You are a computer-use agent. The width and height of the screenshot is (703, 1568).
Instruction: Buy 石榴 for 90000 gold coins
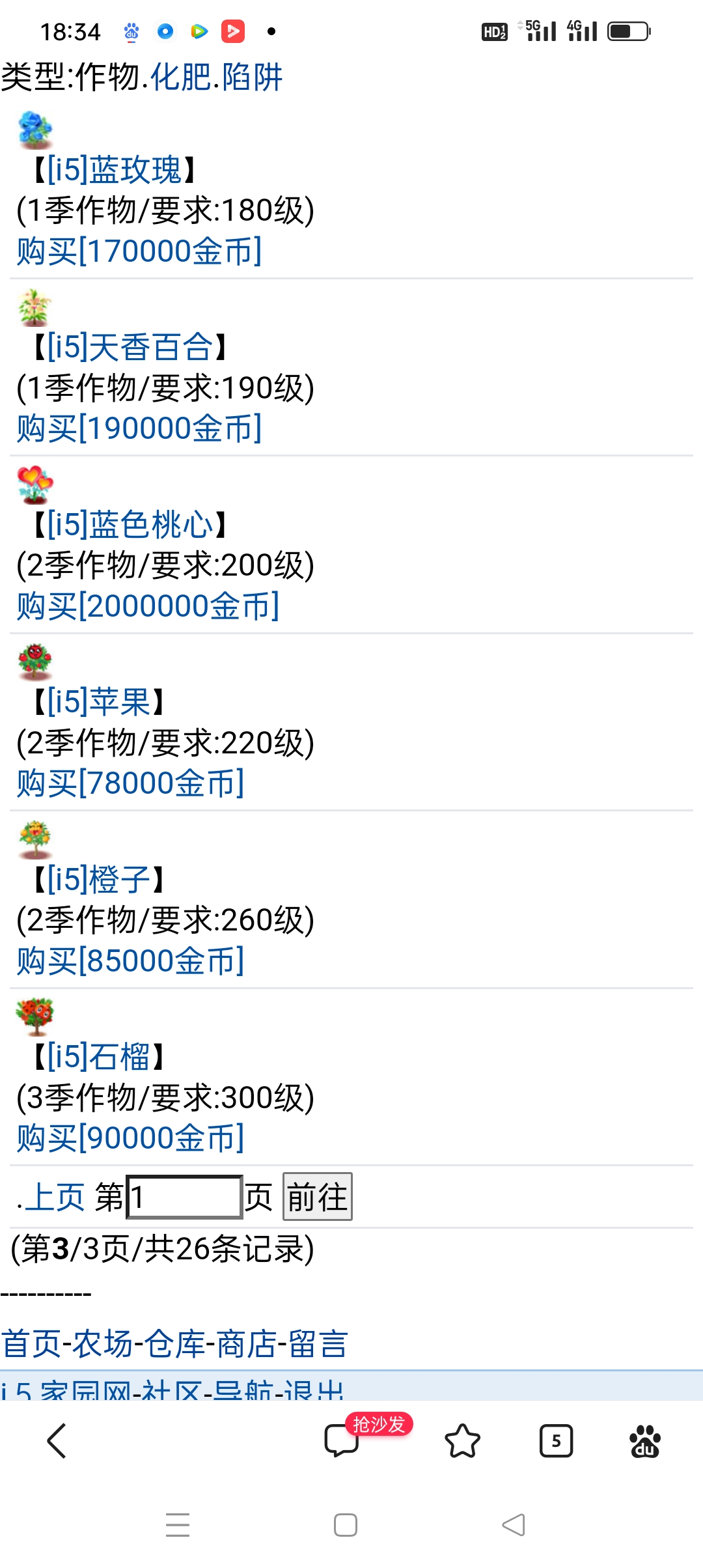[x=130, y=1138]
